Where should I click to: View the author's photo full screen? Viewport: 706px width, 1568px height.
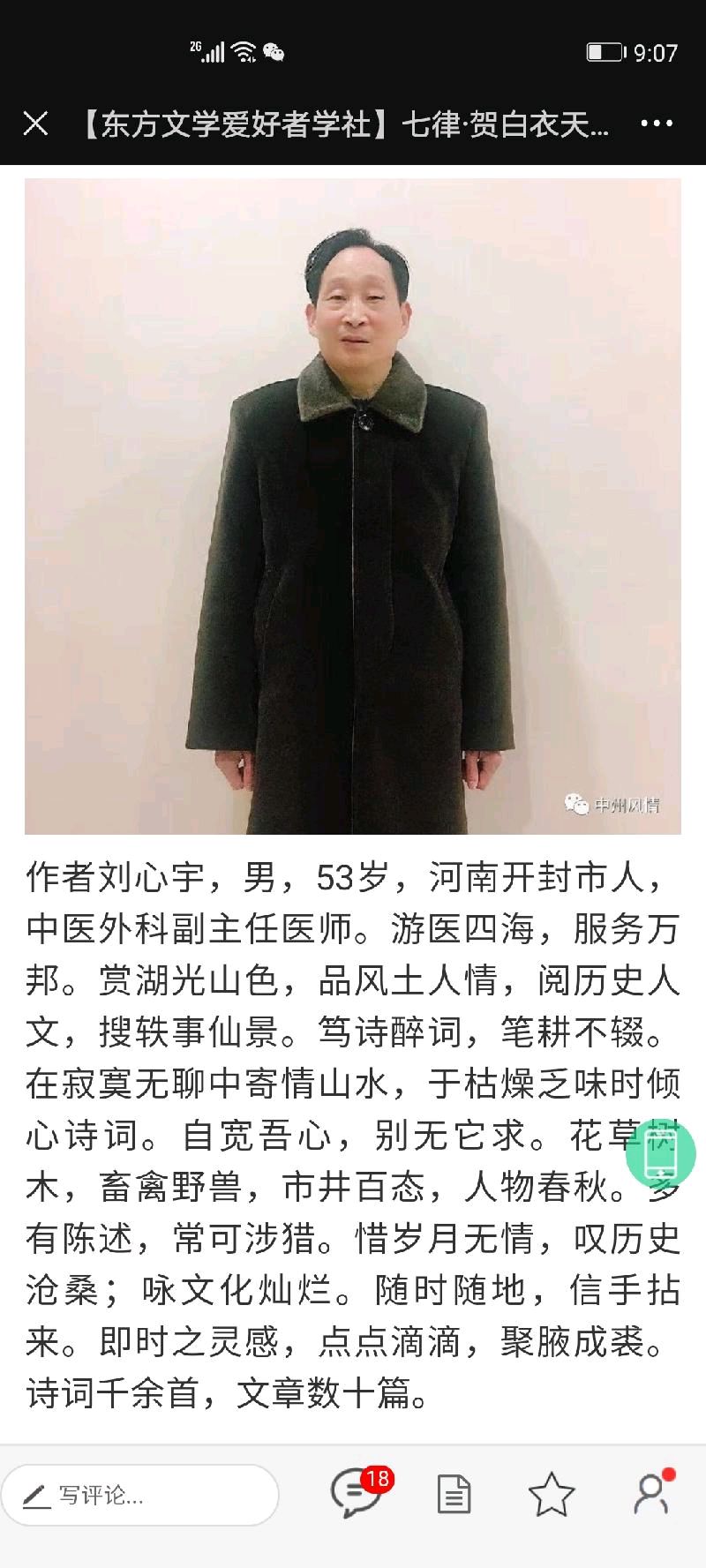tap(353, 506)
